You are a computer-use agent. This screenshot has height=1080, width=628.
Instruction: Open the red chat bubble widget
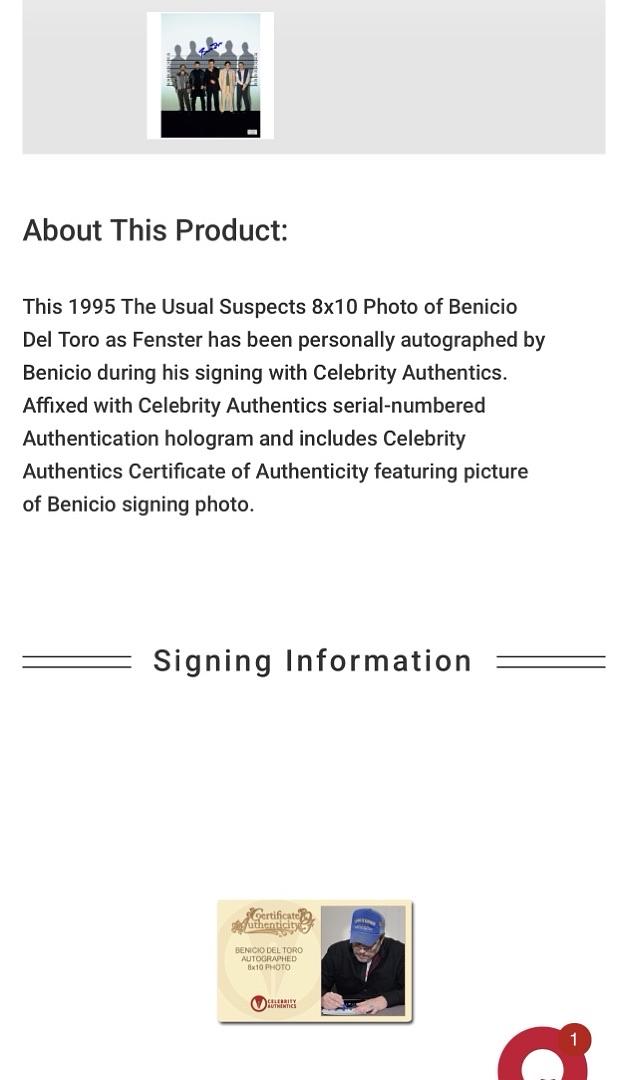pyautogui.click(x=542, y=1058)
